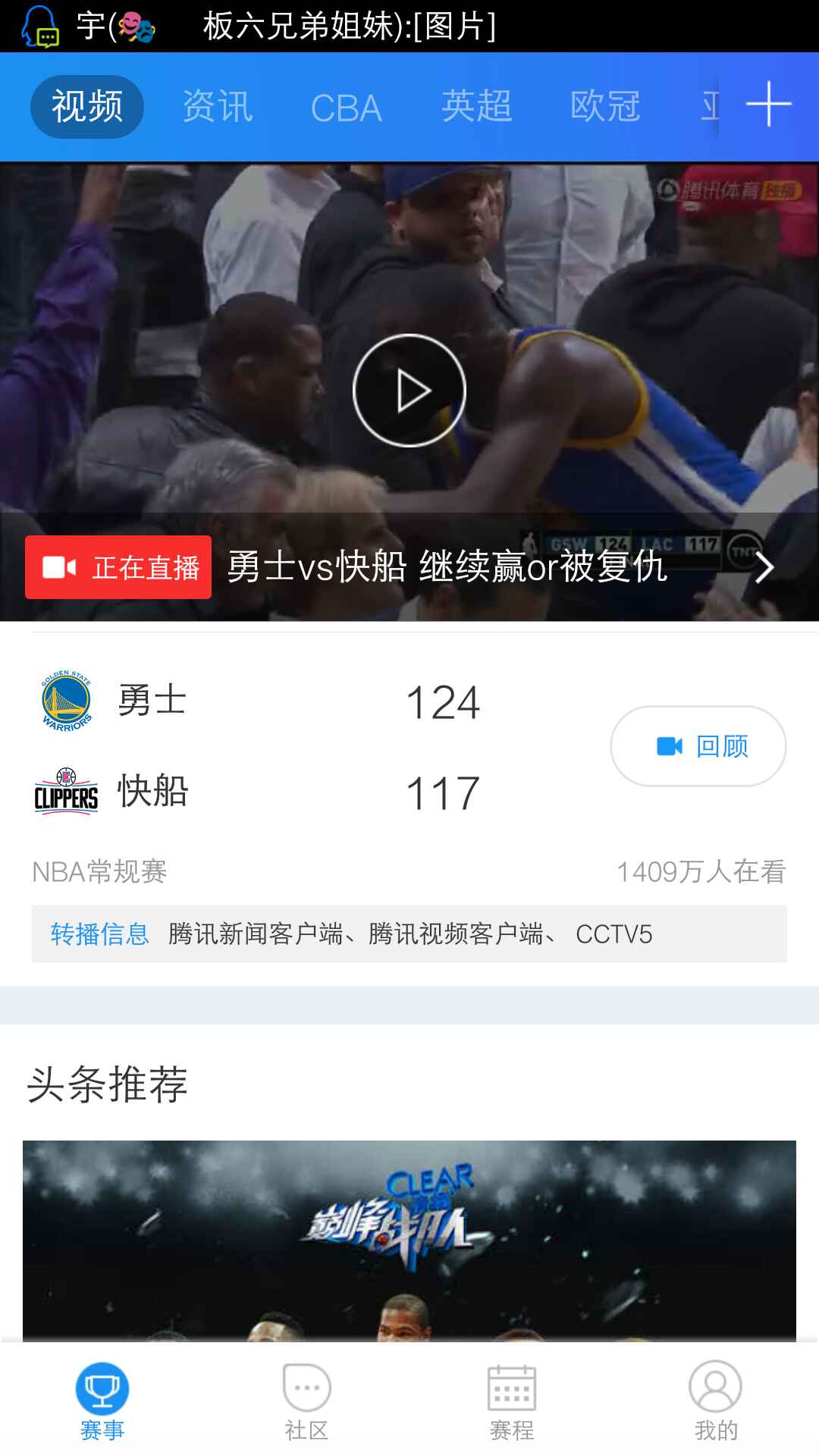Open the 资讯 tab
The image size is (819, 1456).
[x=217, y=106]
